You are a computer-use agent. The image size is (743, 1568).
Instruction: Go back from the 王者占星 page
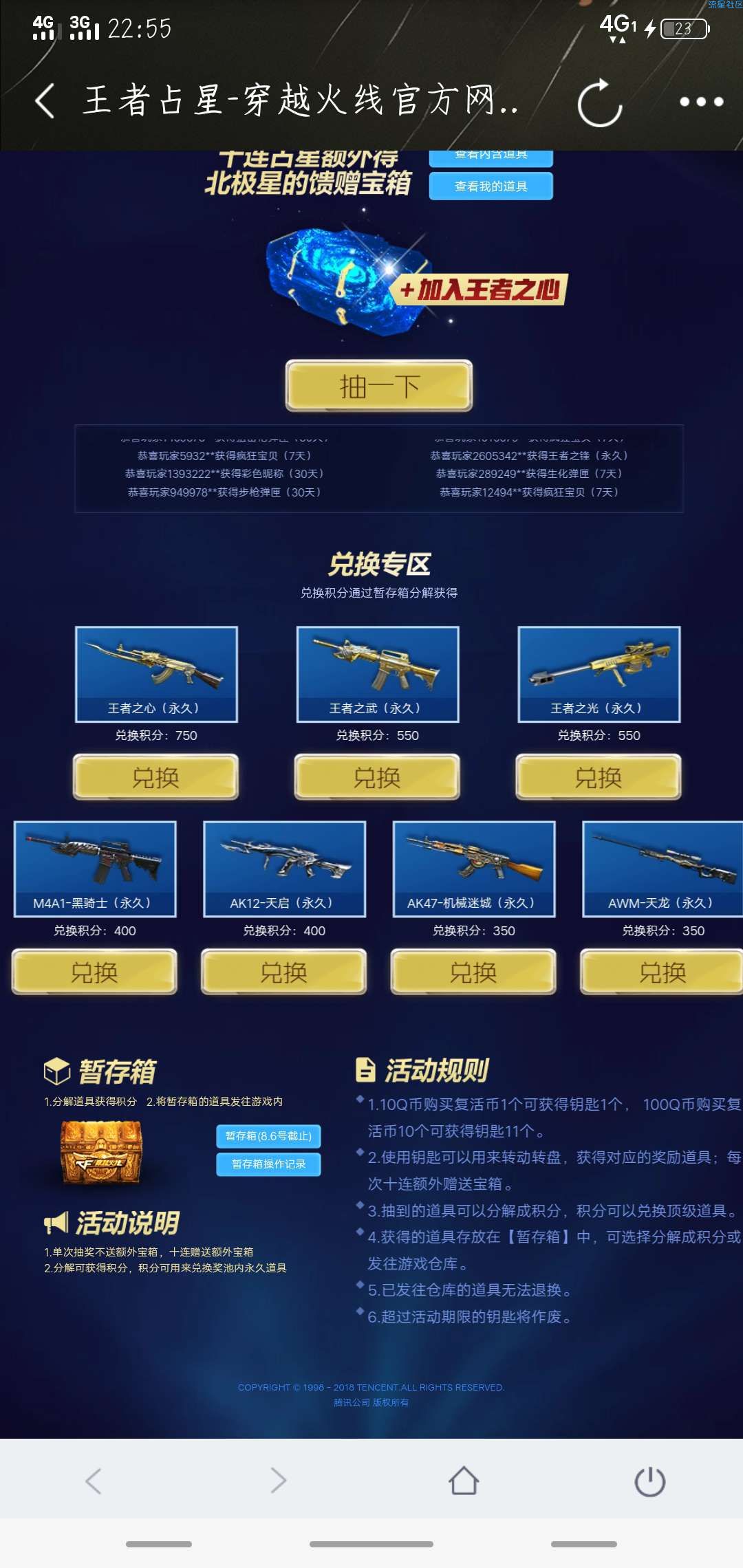pyautogui.click(x=45, y=102)
